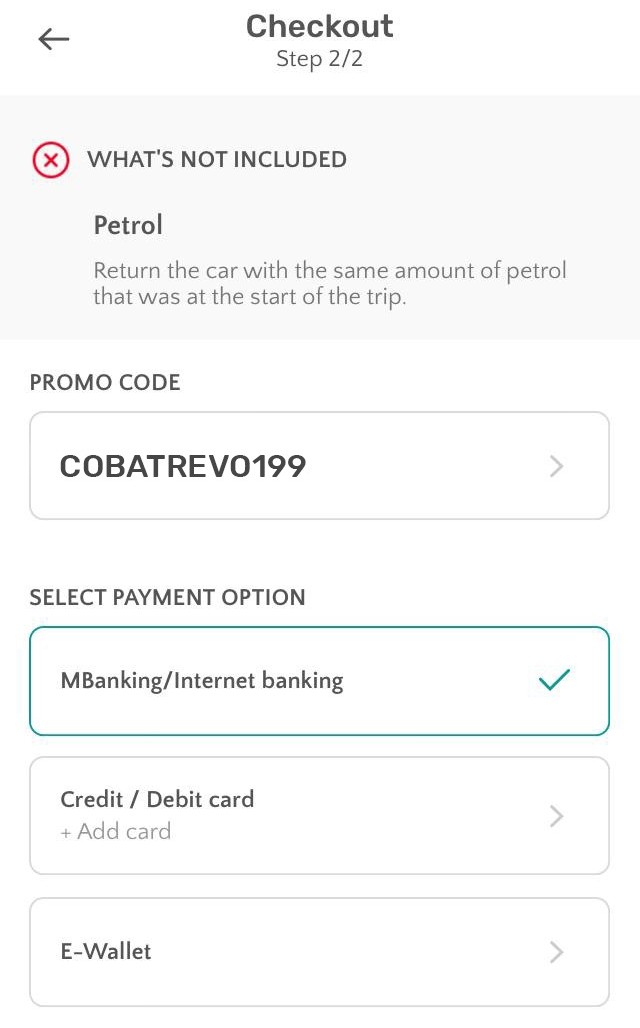Select MBanking/Internet banking payment option
This screenshot has width=640, height=1028.
(319, 681)
